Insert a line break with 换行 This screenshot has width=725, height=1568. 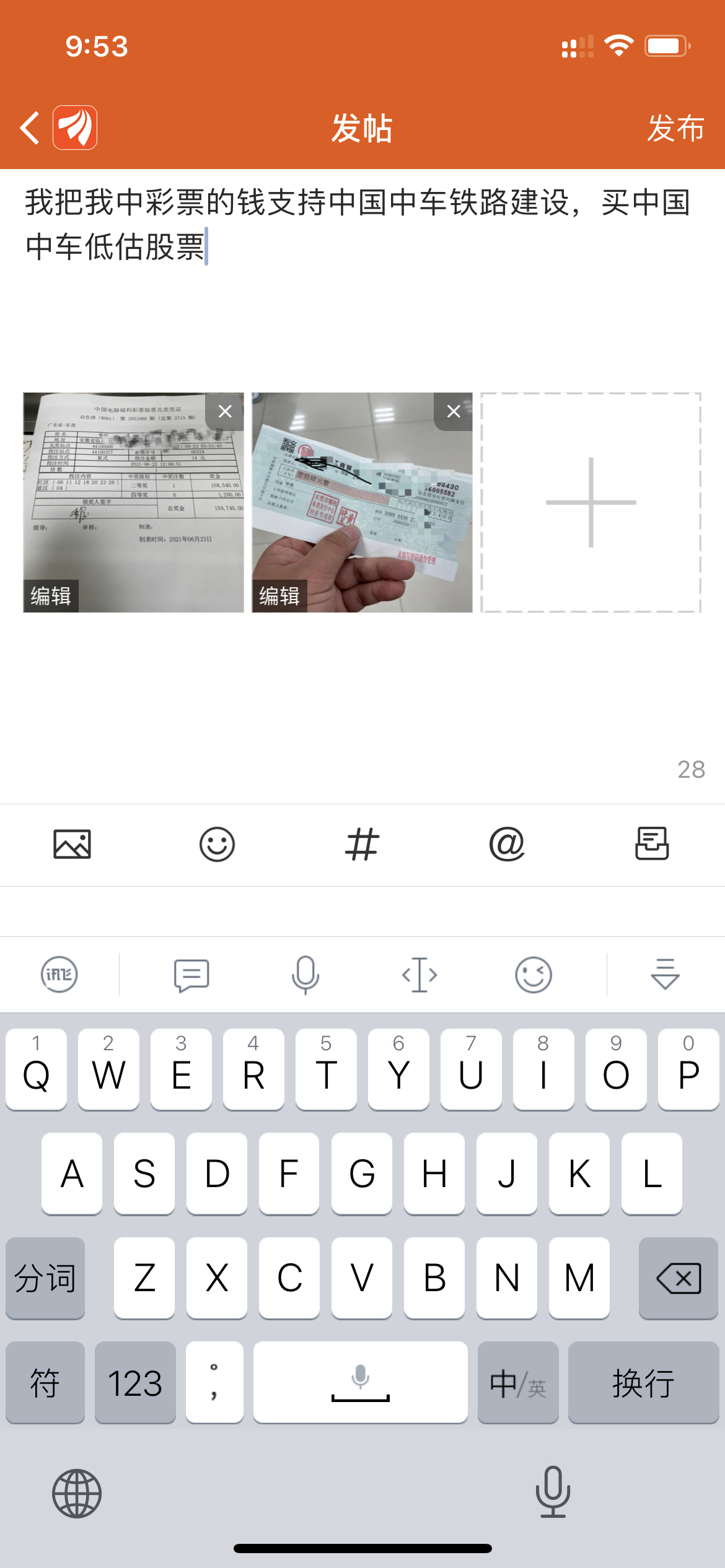pos(643,1383)
